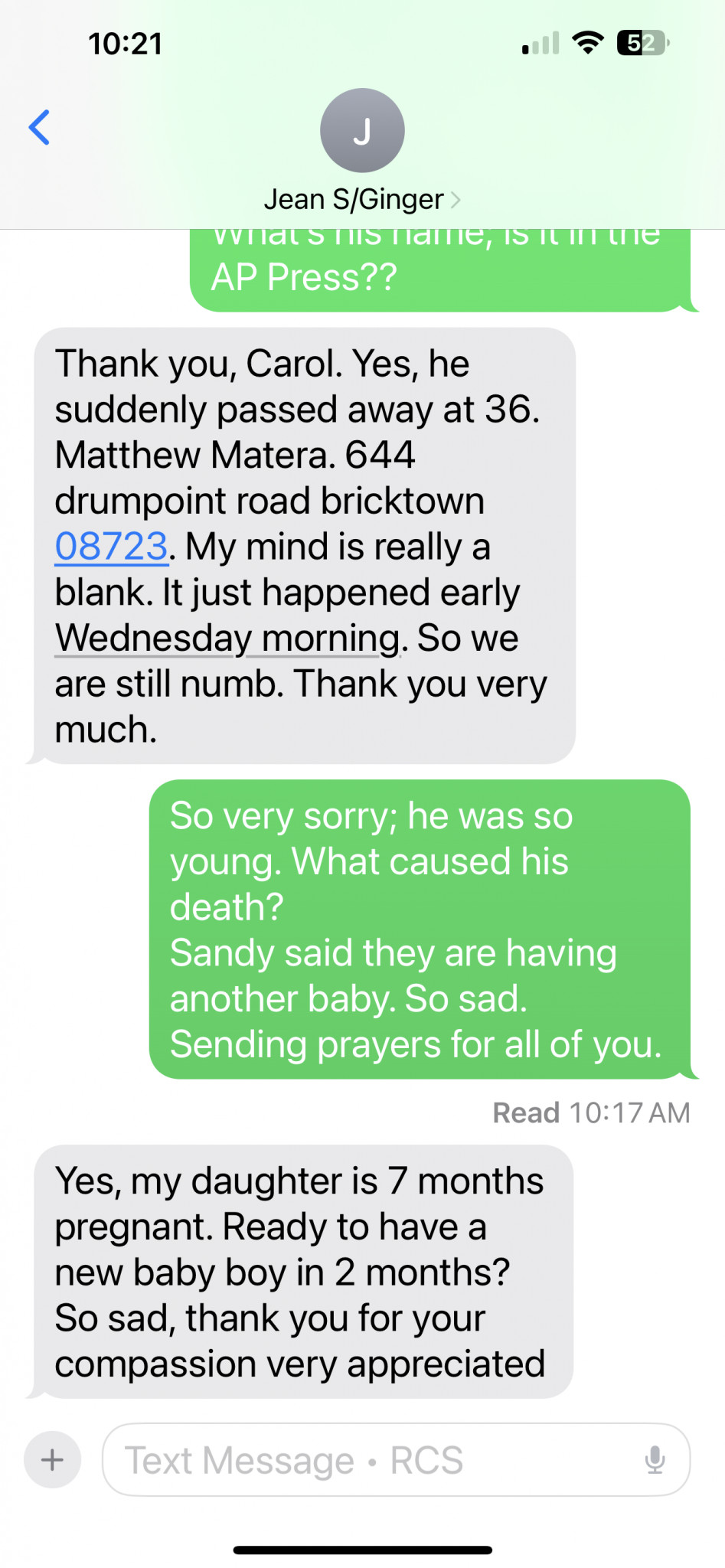Start voice dictation with the microphone
This screenshot has width=725, height=1568.
point(655,1460)
